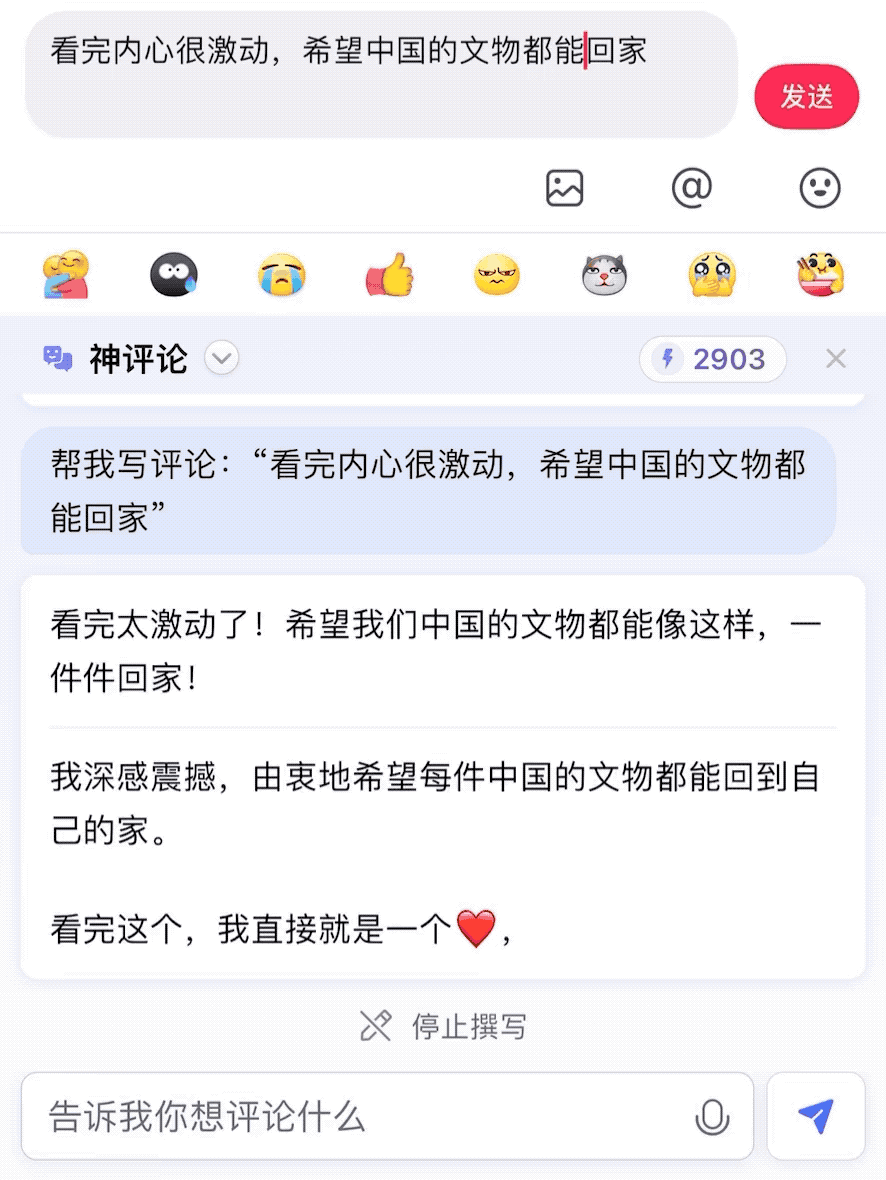Select the crying emoji sticker
This screenshot has width=886, height=1180.
click(x=281, y=273)
